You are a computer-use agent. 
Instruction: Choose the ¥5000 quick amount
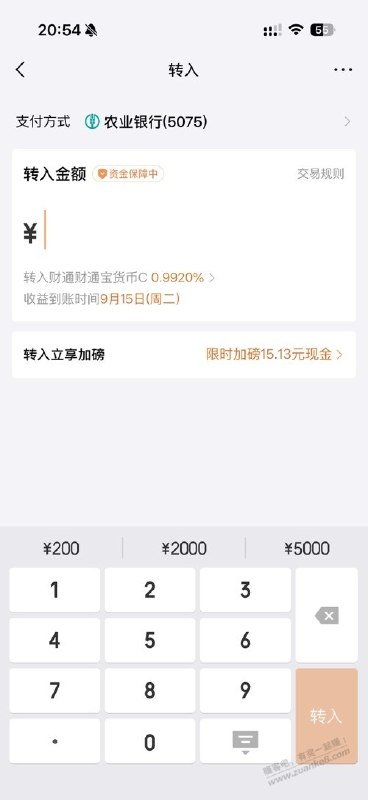click(307, 548)
